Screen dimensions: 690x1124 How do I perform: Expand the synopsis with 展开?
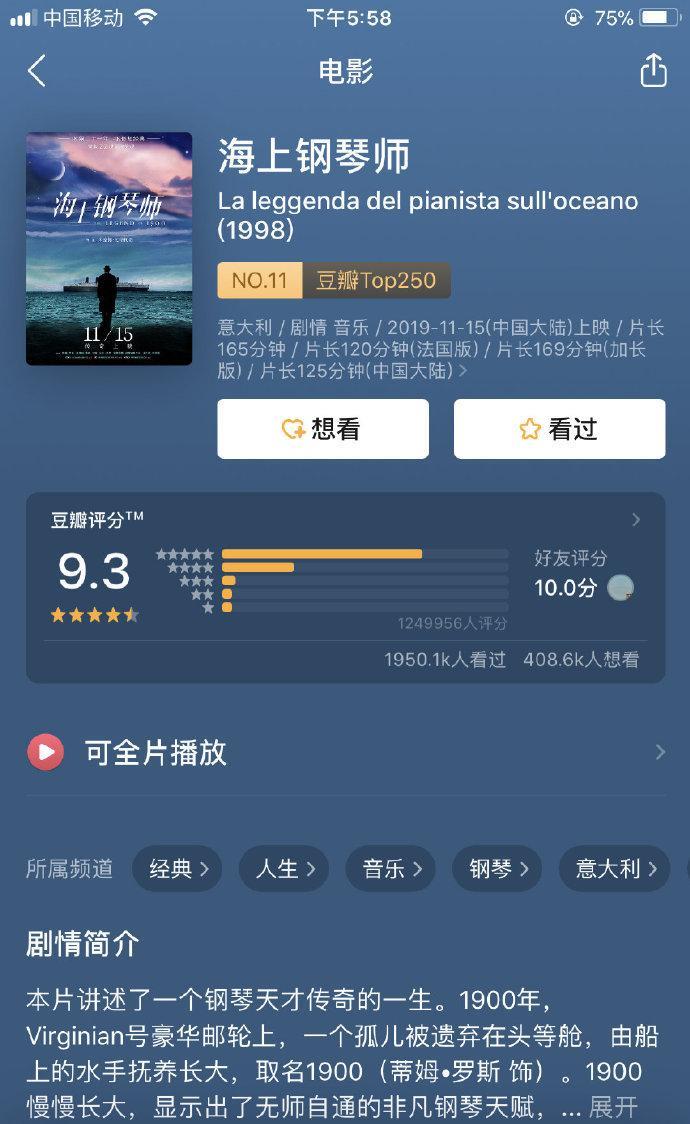tap(613, 1107)
